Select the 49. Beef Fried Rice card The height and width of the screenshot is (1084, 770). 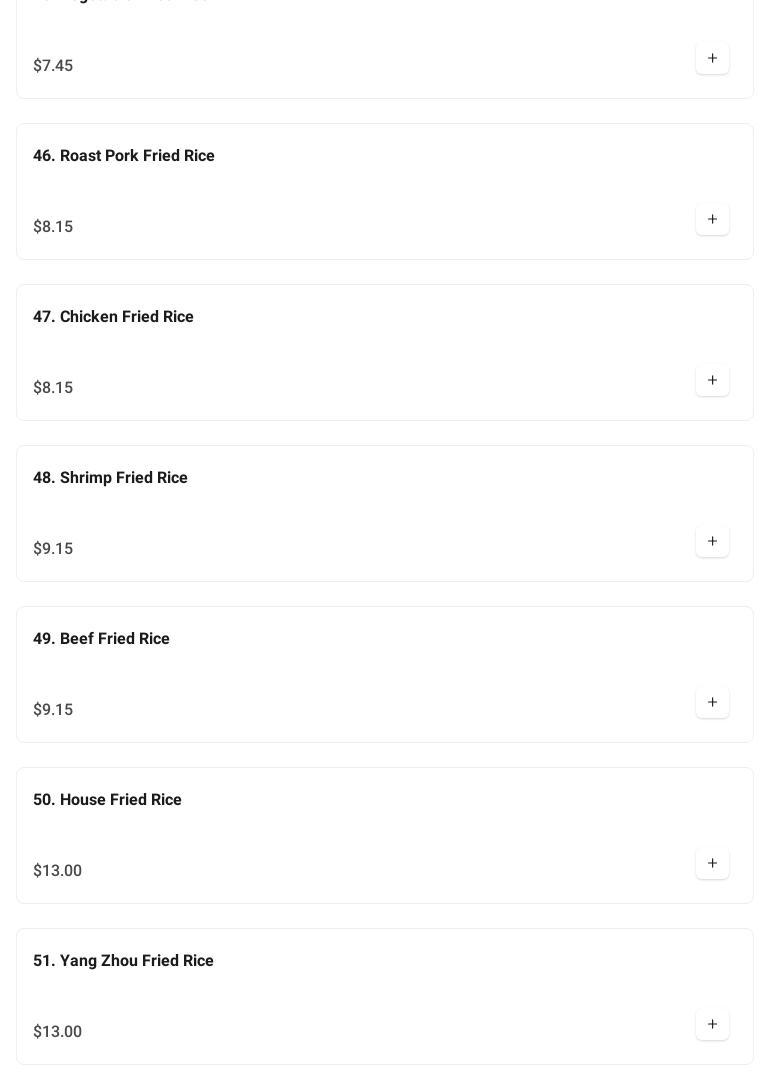[101, 639]
